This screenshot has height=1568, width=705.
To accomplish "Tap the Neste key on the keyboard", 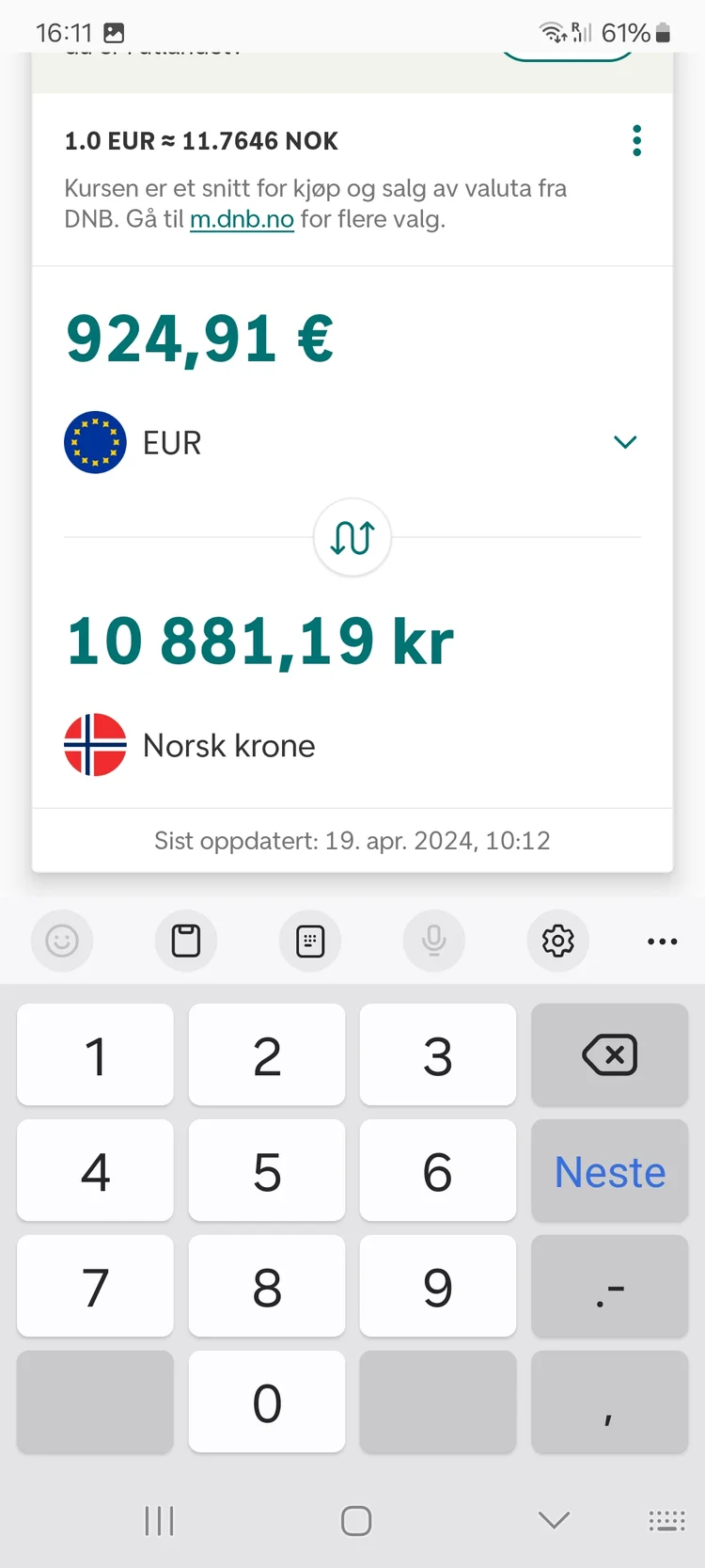I will (x=610, y=1171).
